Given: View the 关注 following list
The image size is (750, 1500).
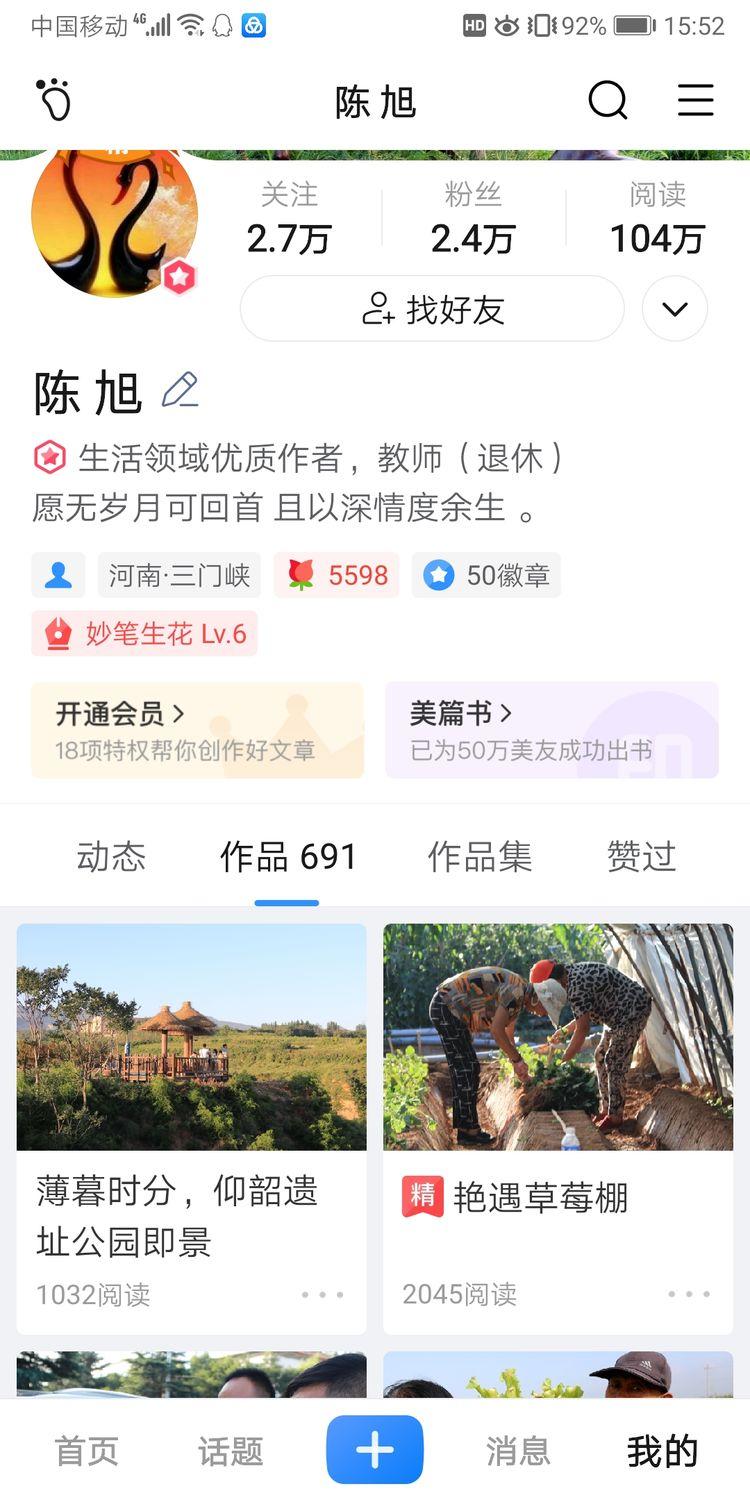Looking at the screenshot, I should click(289, 218).
